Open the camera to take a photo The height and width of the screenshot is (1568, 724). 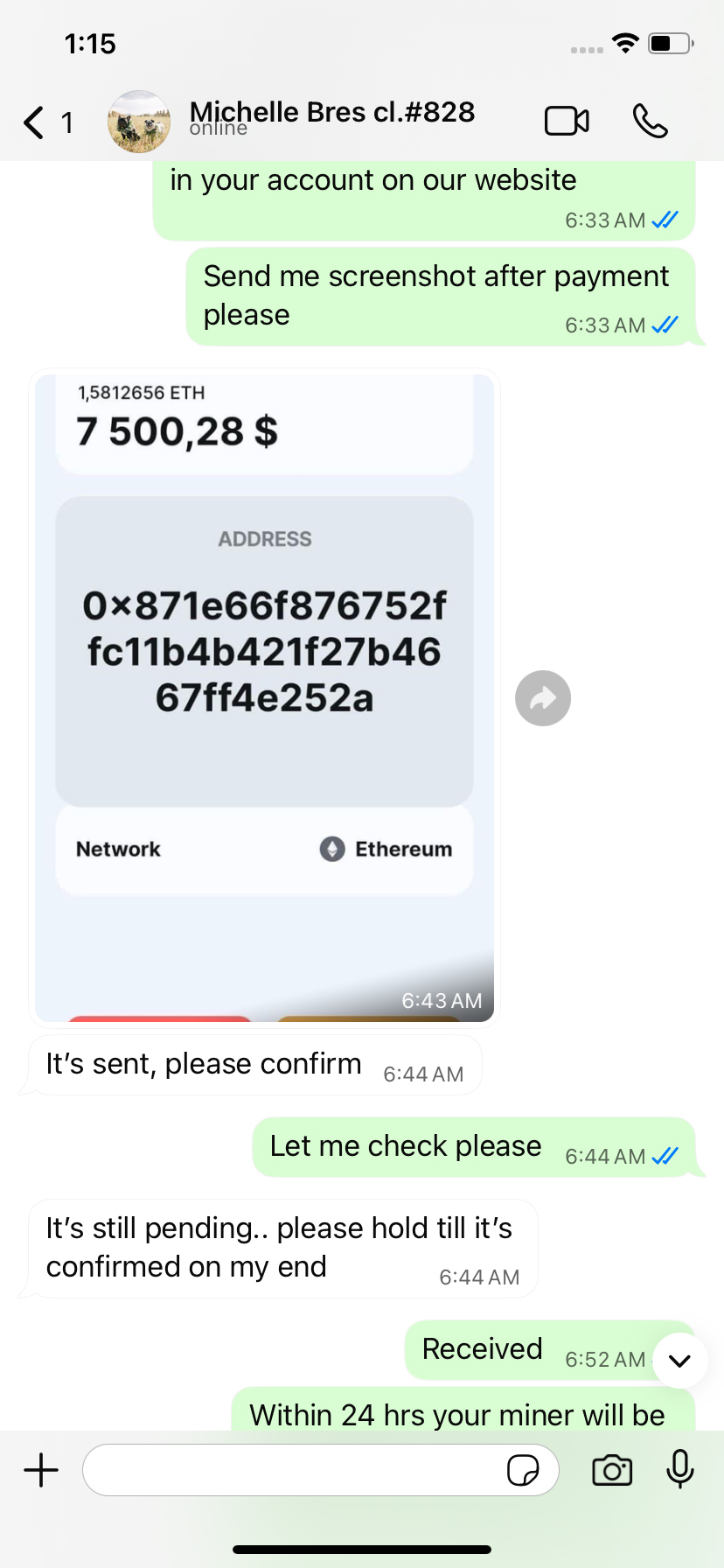pos(612,1470)
